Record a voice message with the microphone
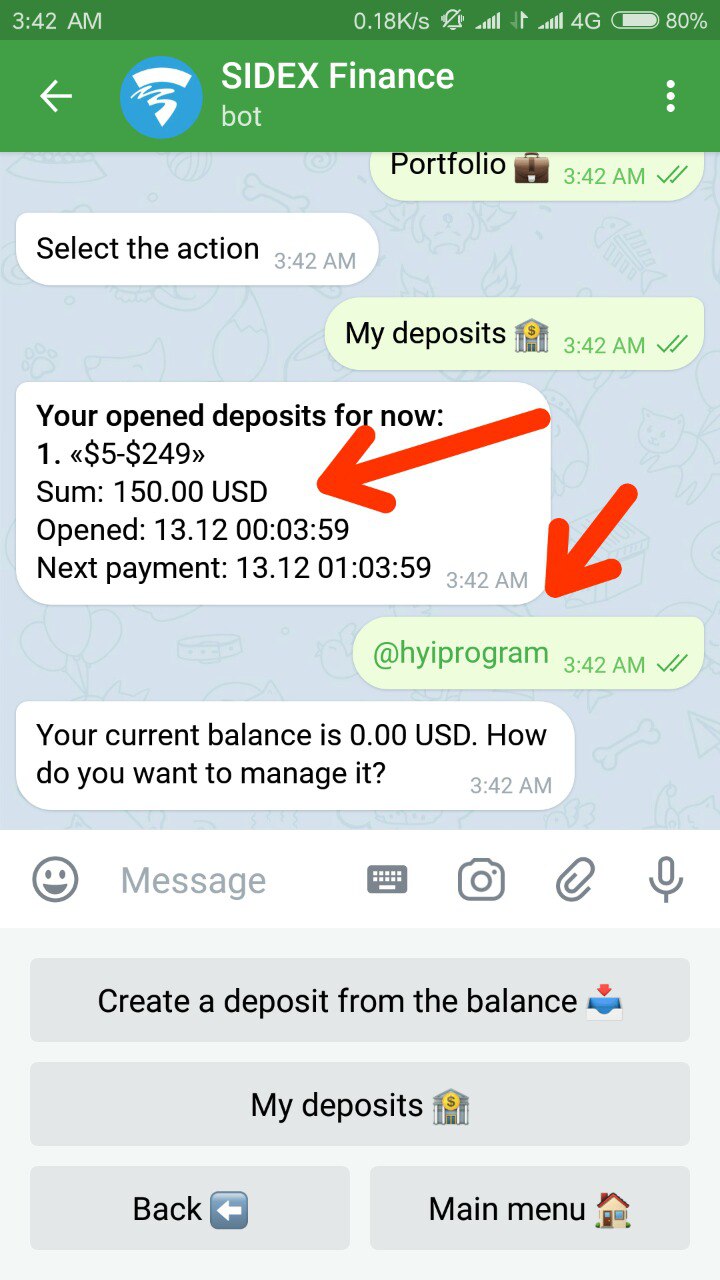The image size is (720, 1280). tap(665, 880)
